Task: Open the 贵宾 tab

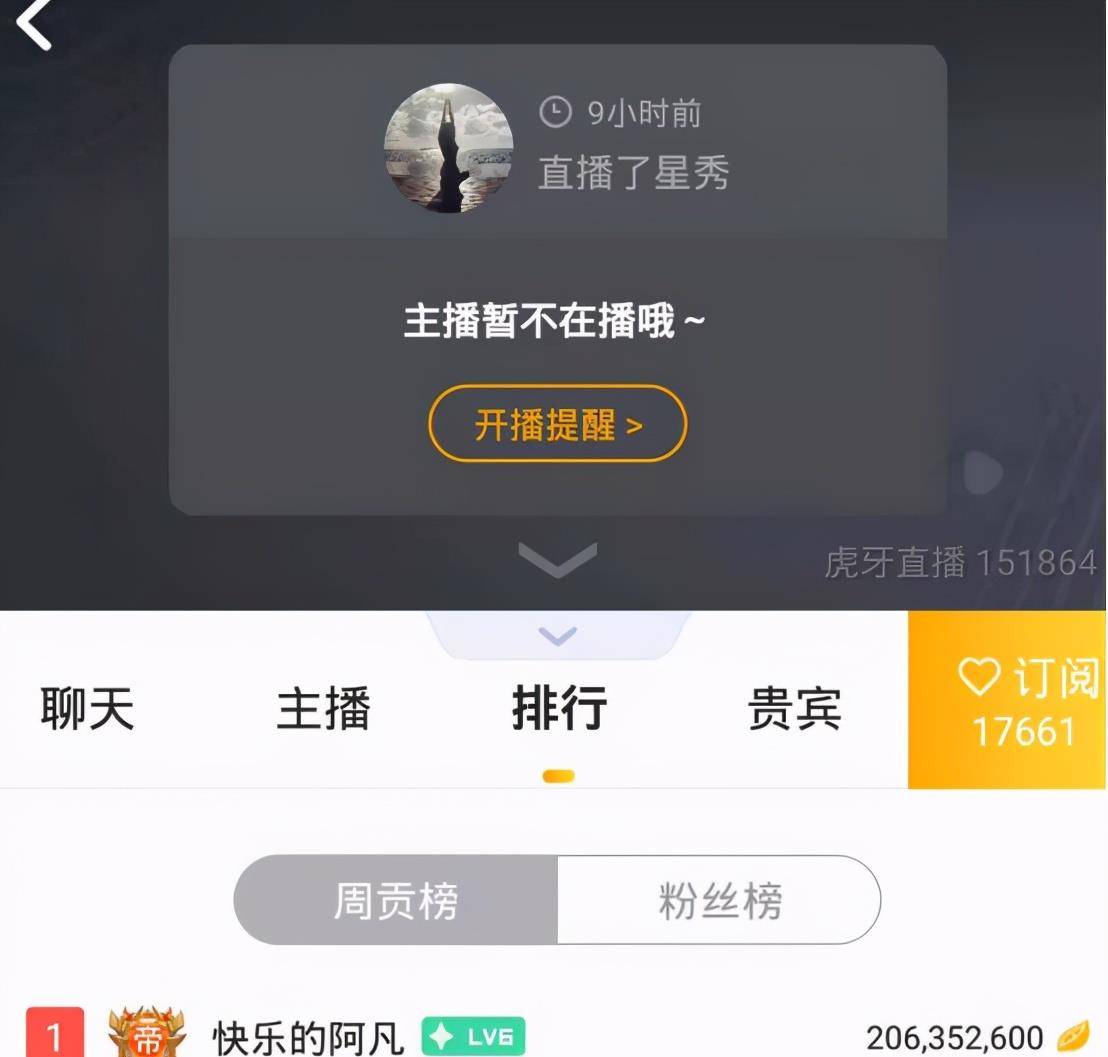Action: pos(794,709)
